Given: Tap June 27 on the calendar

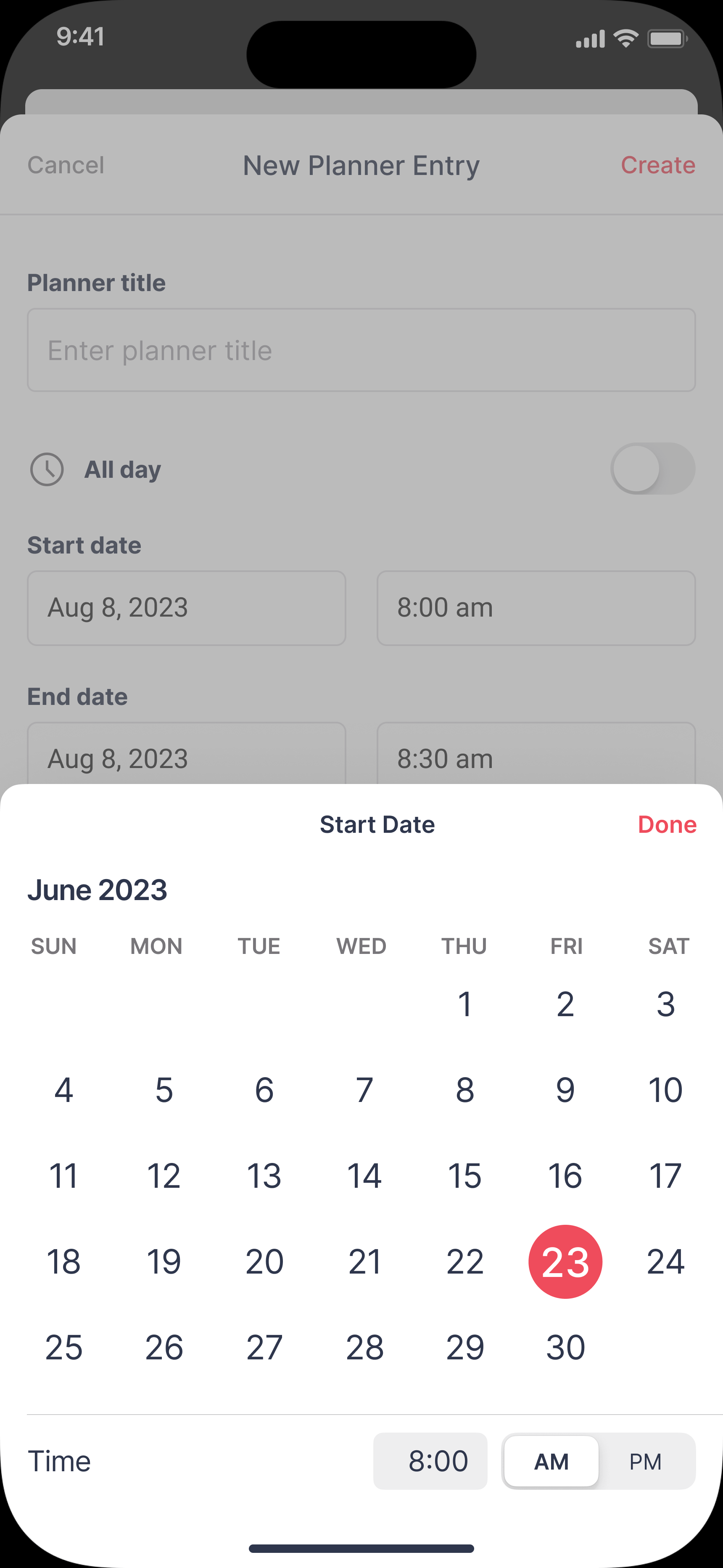Looking at the screenshot, I should tap(264, 1348).
